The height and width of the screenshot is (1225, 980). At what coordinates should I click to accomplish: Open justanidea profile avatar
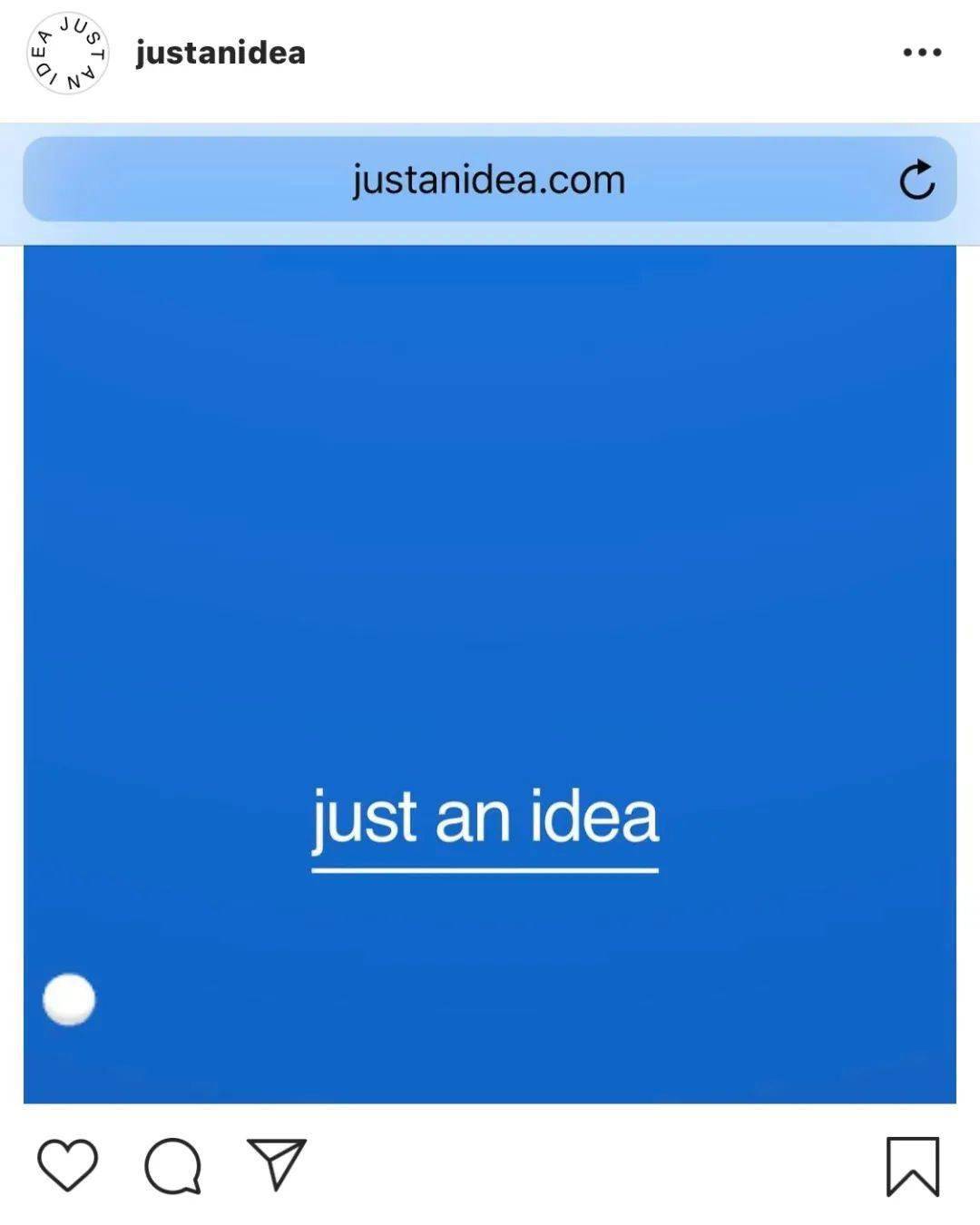(x=67, y=54)
